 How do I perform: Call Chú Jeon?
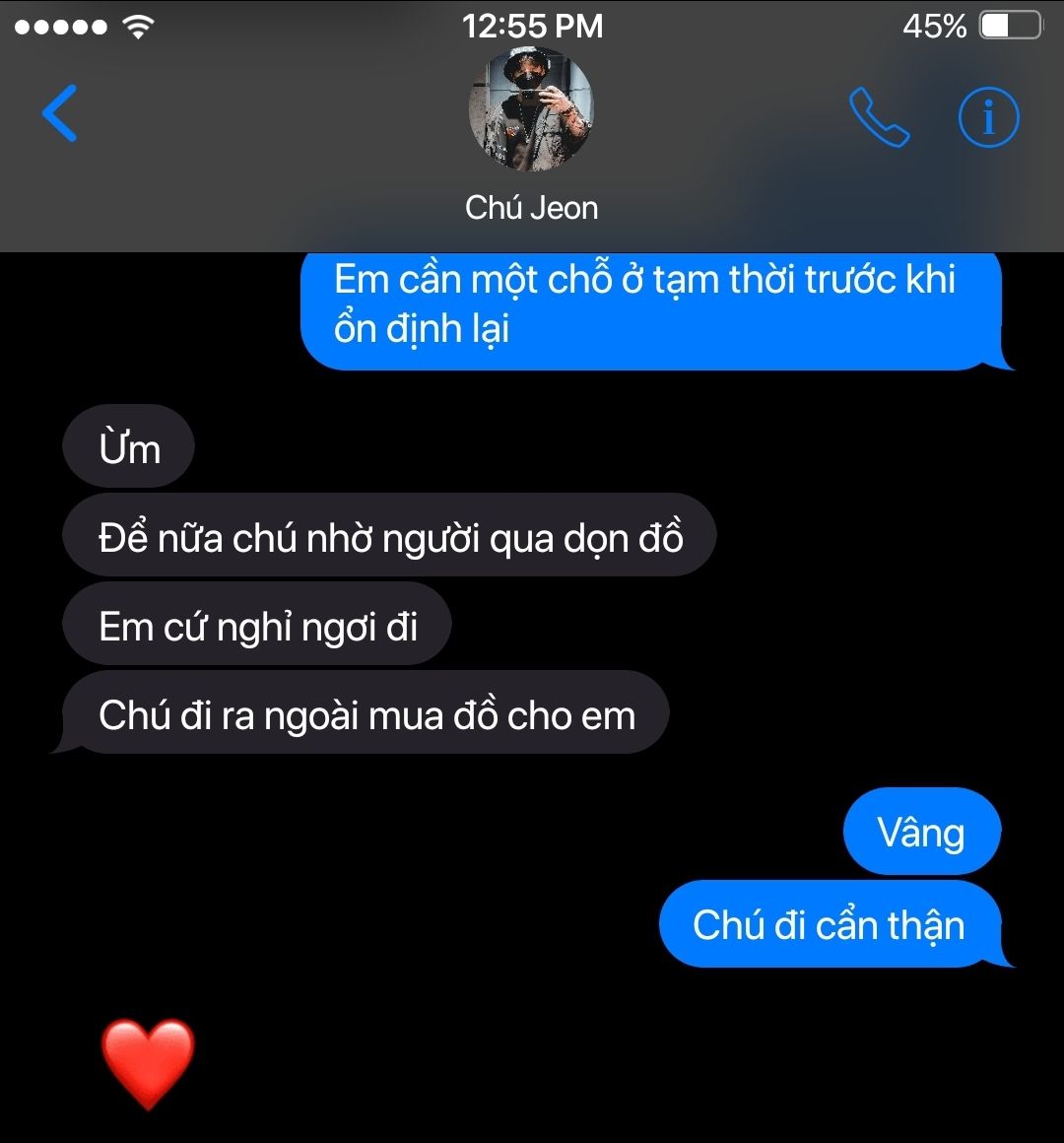coord(879,117)
